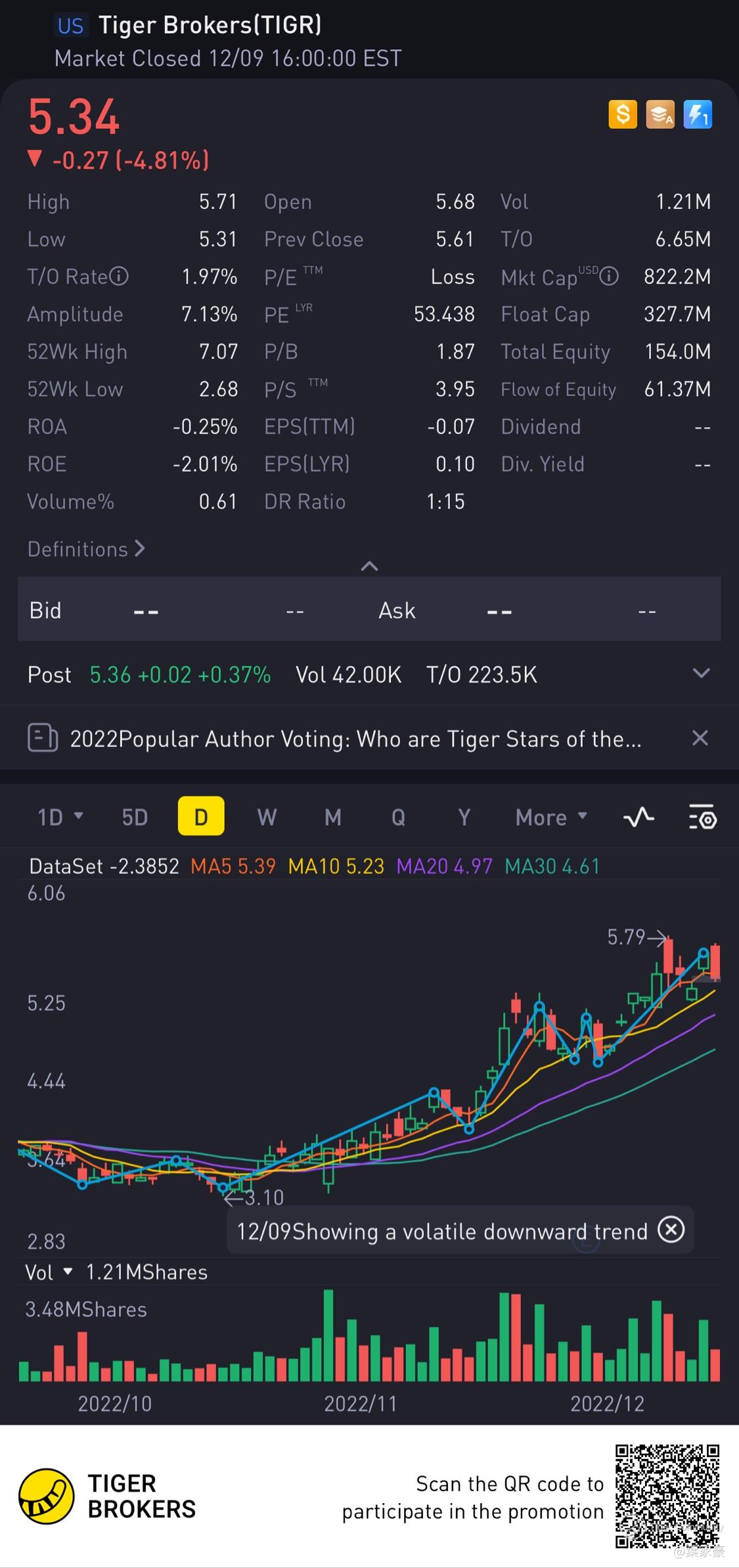Image resolution: width=739 pixels, height=1568 pixels.
Task: Open chart display settings icon
Action: tap(702, 818)
